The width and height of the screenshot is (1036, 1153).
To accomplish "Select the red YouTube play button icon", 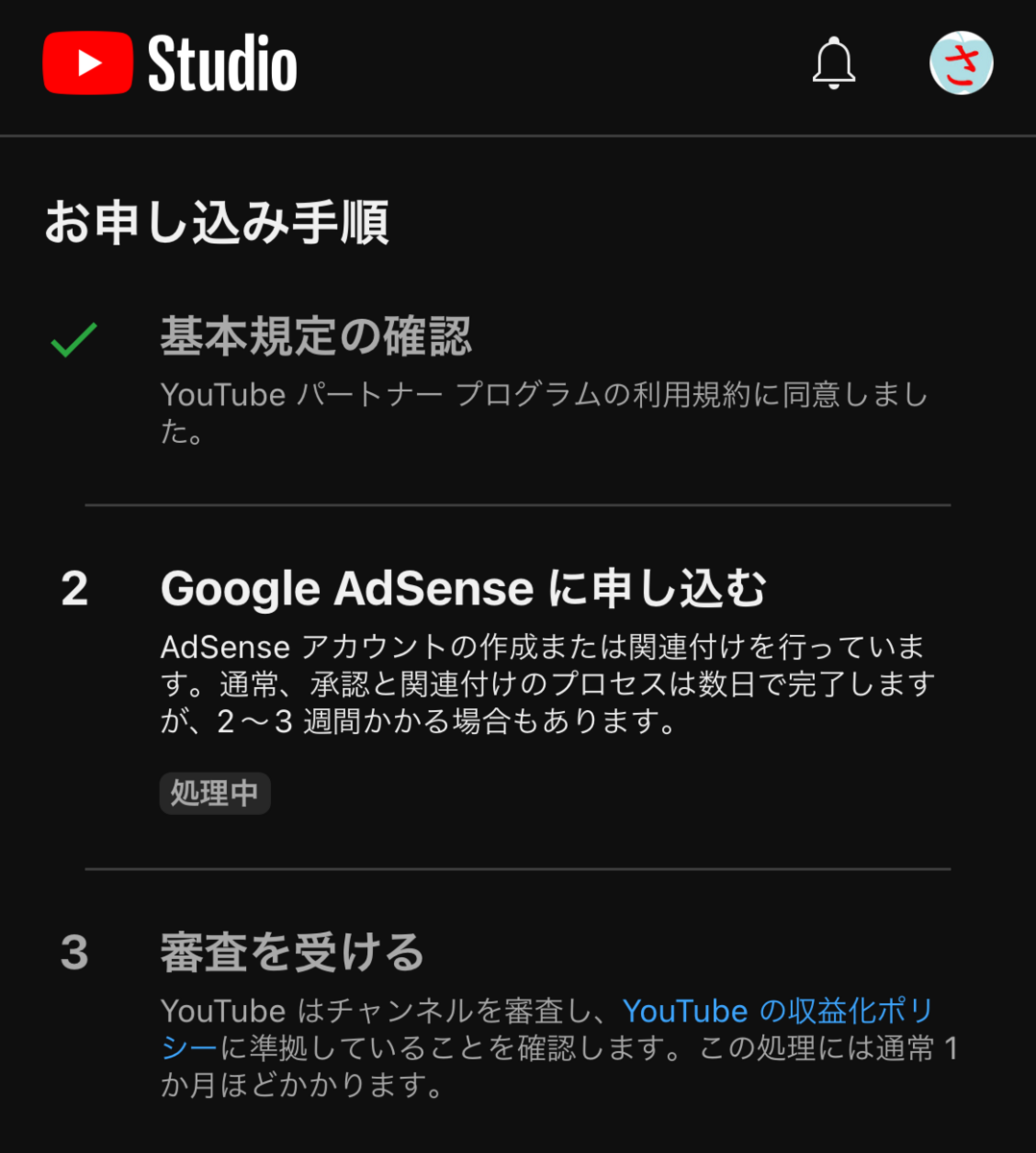I will coord(86,61).
